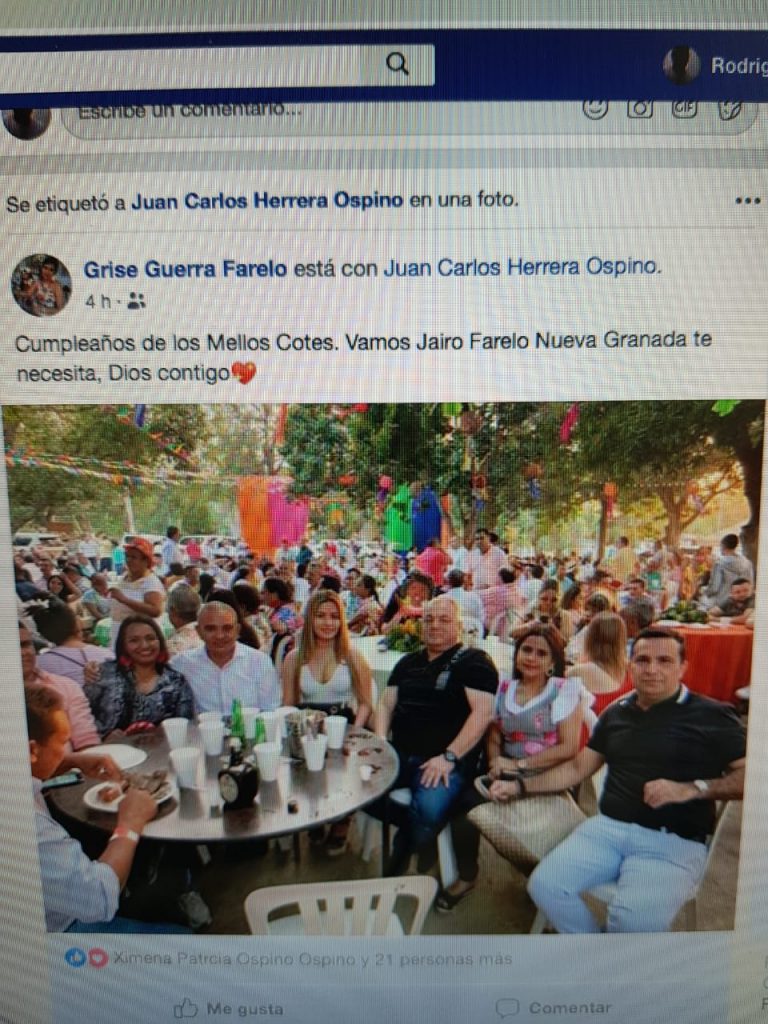Attach a photo to the comment

pyautogui.click(x=640, y=108)
